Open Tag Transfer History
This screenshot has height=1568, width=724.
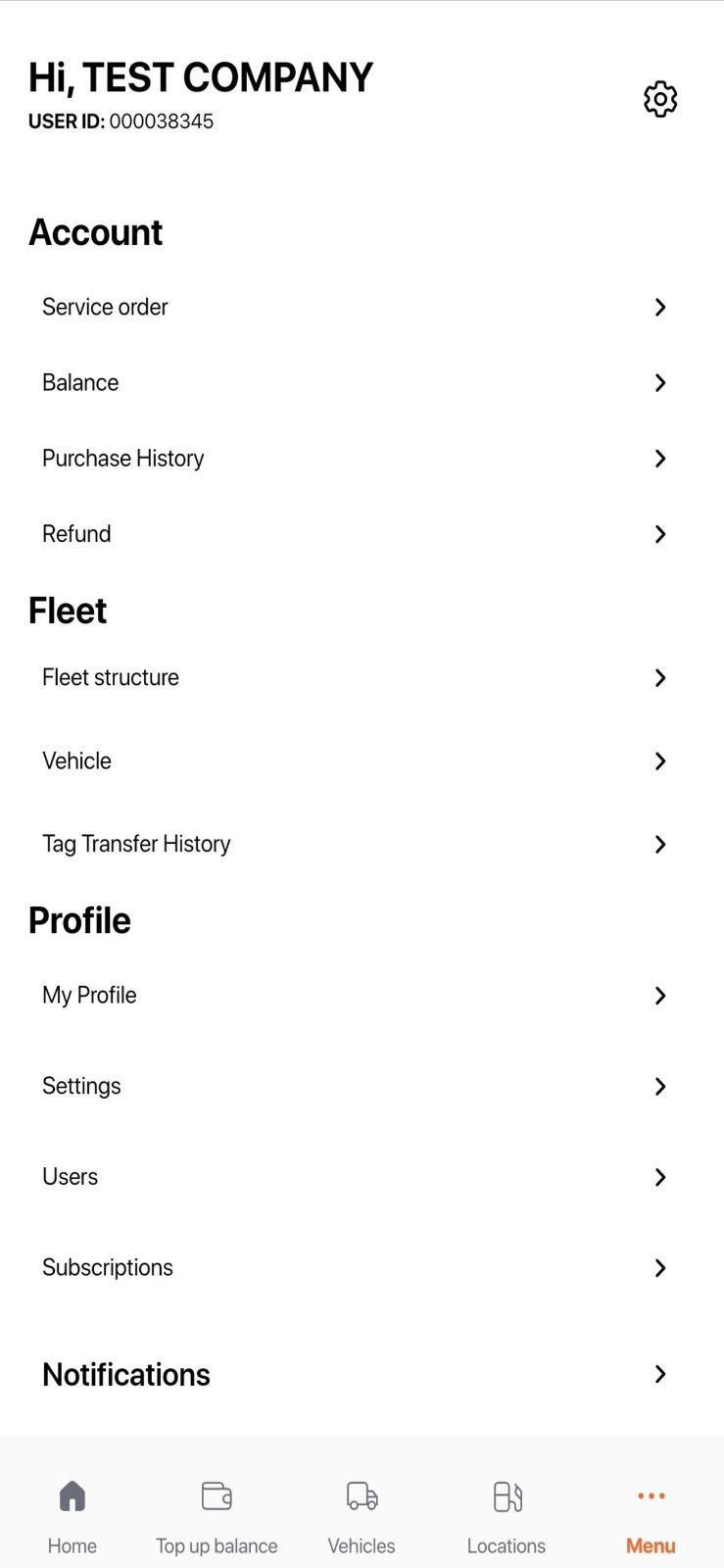tap(362, 844)
